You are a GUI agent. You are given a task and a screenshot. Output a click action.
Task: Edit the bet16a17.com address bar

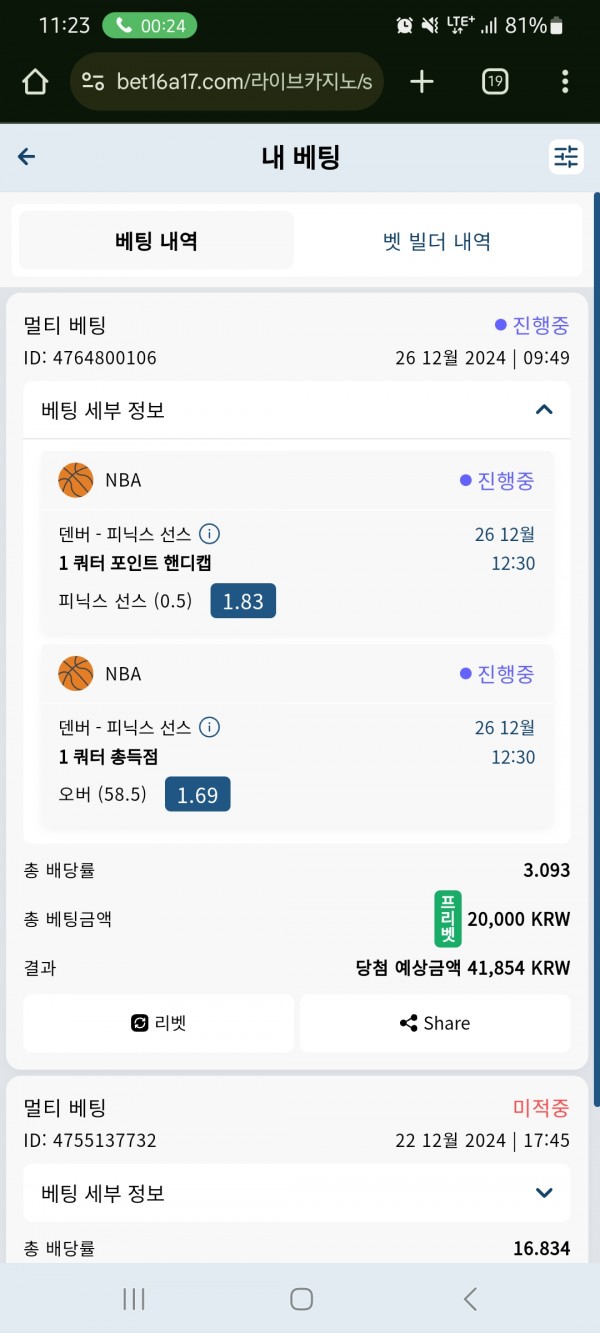click(227, 82)
